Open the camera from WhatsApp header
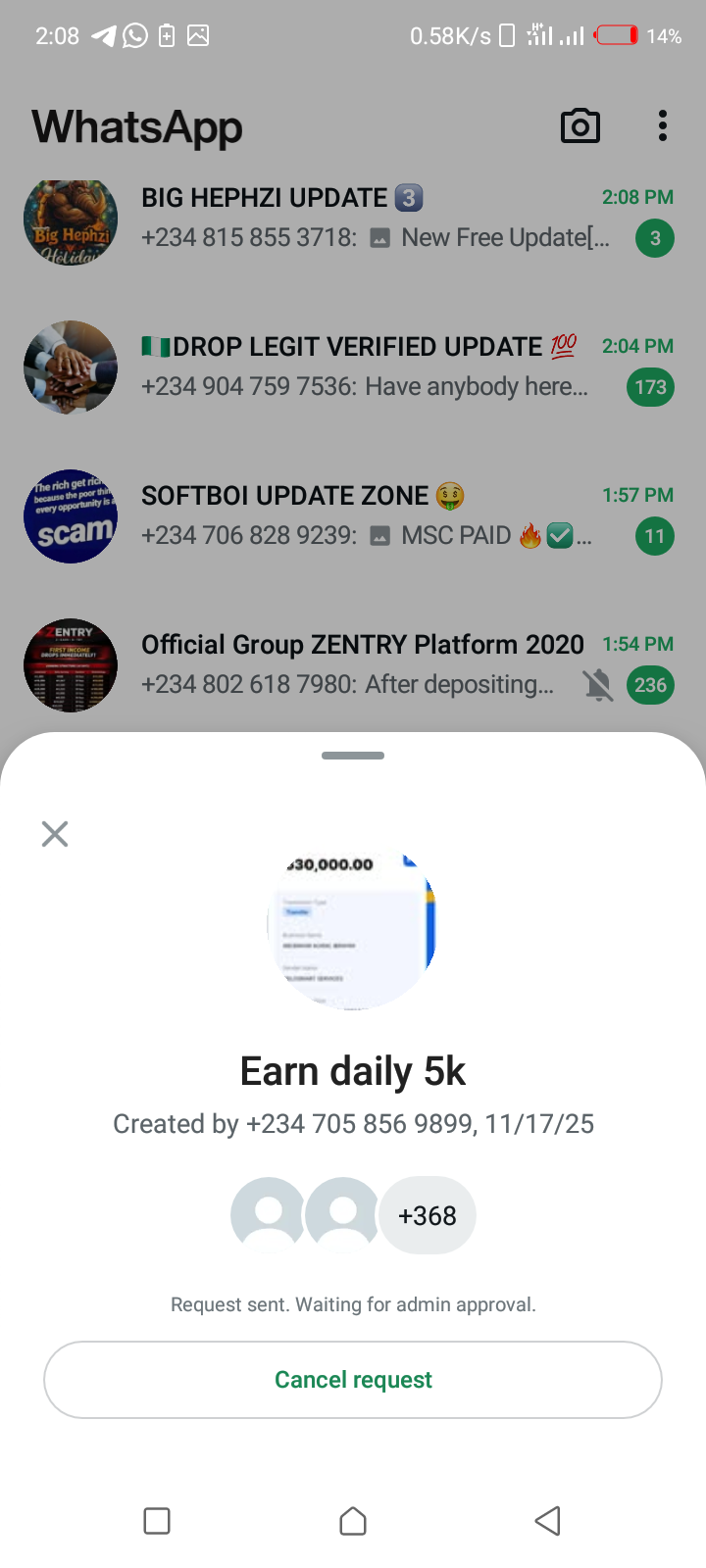This screenshot has height=1568, width=706. coord(580,126)
